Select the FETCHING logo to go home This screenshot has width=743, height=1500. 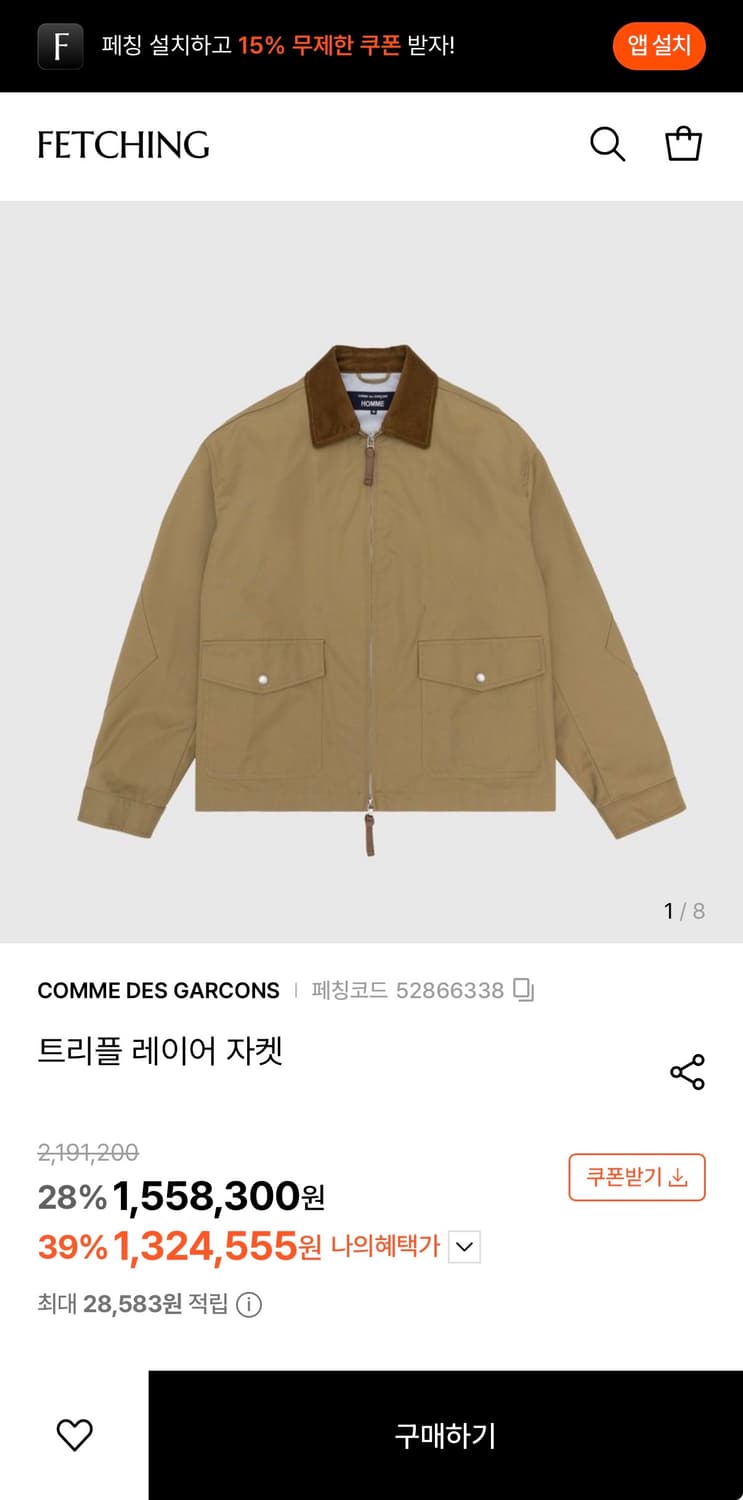click(124, 145)
